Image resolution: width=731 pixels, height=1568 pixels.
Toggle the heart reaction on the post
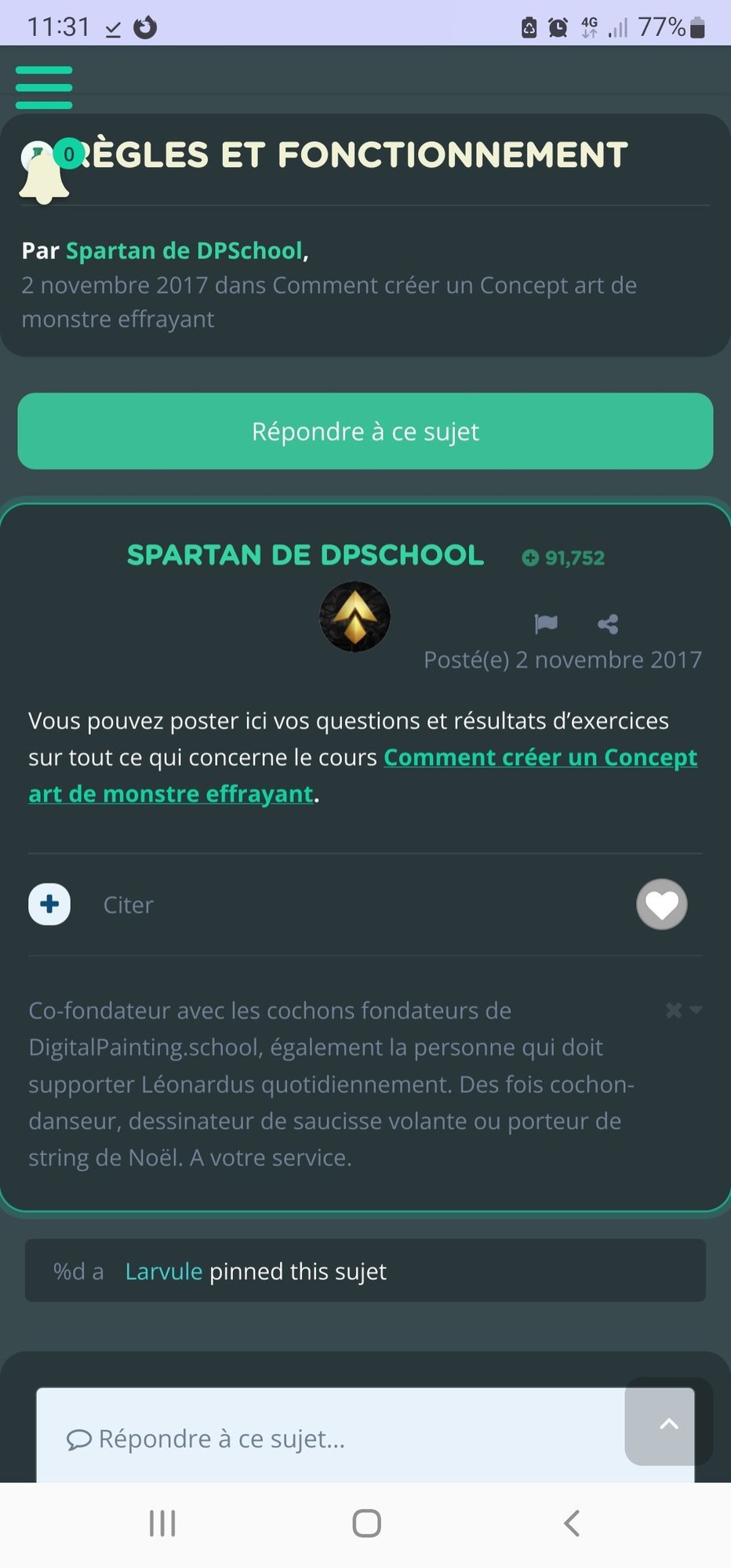point(662,904)
